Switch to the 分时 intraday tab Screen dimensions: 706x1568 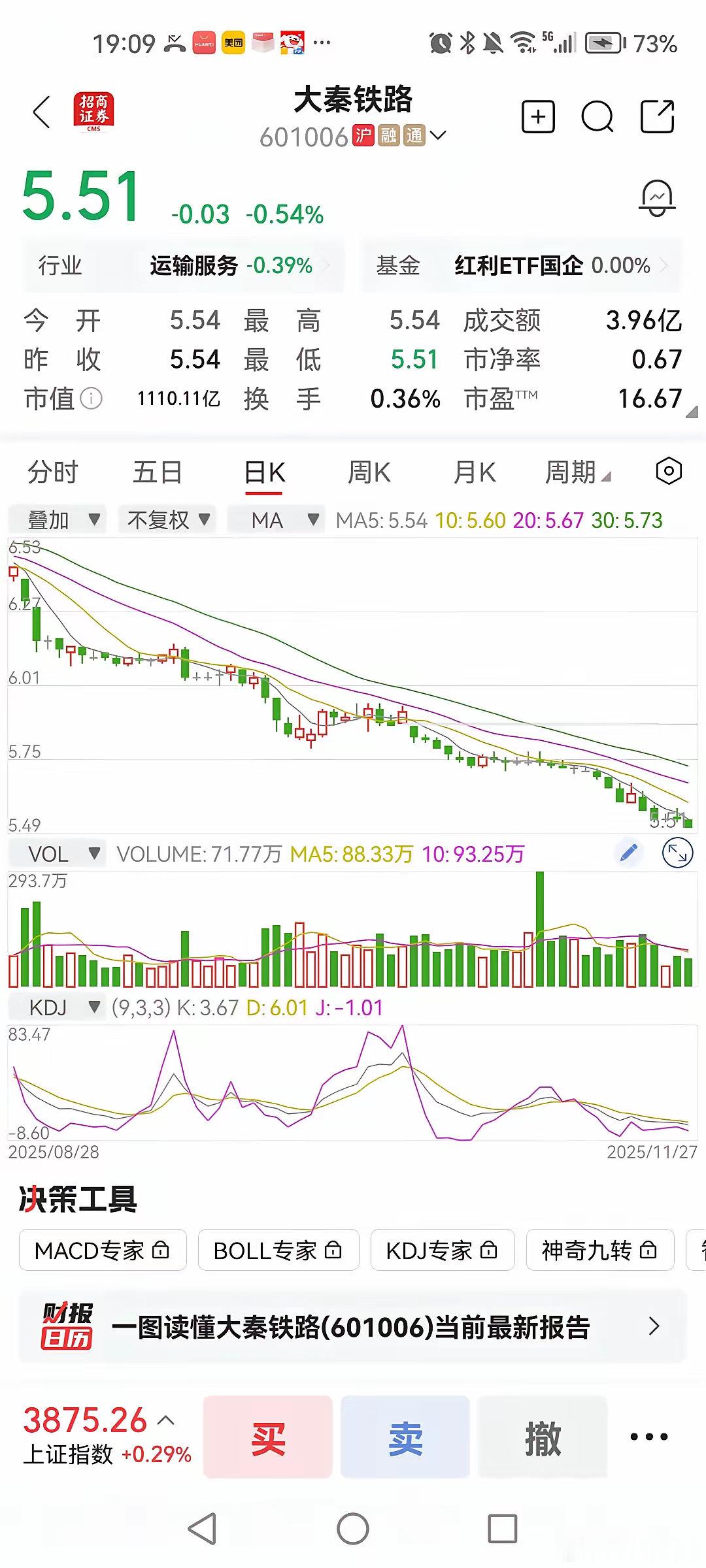tap(54, 472)
